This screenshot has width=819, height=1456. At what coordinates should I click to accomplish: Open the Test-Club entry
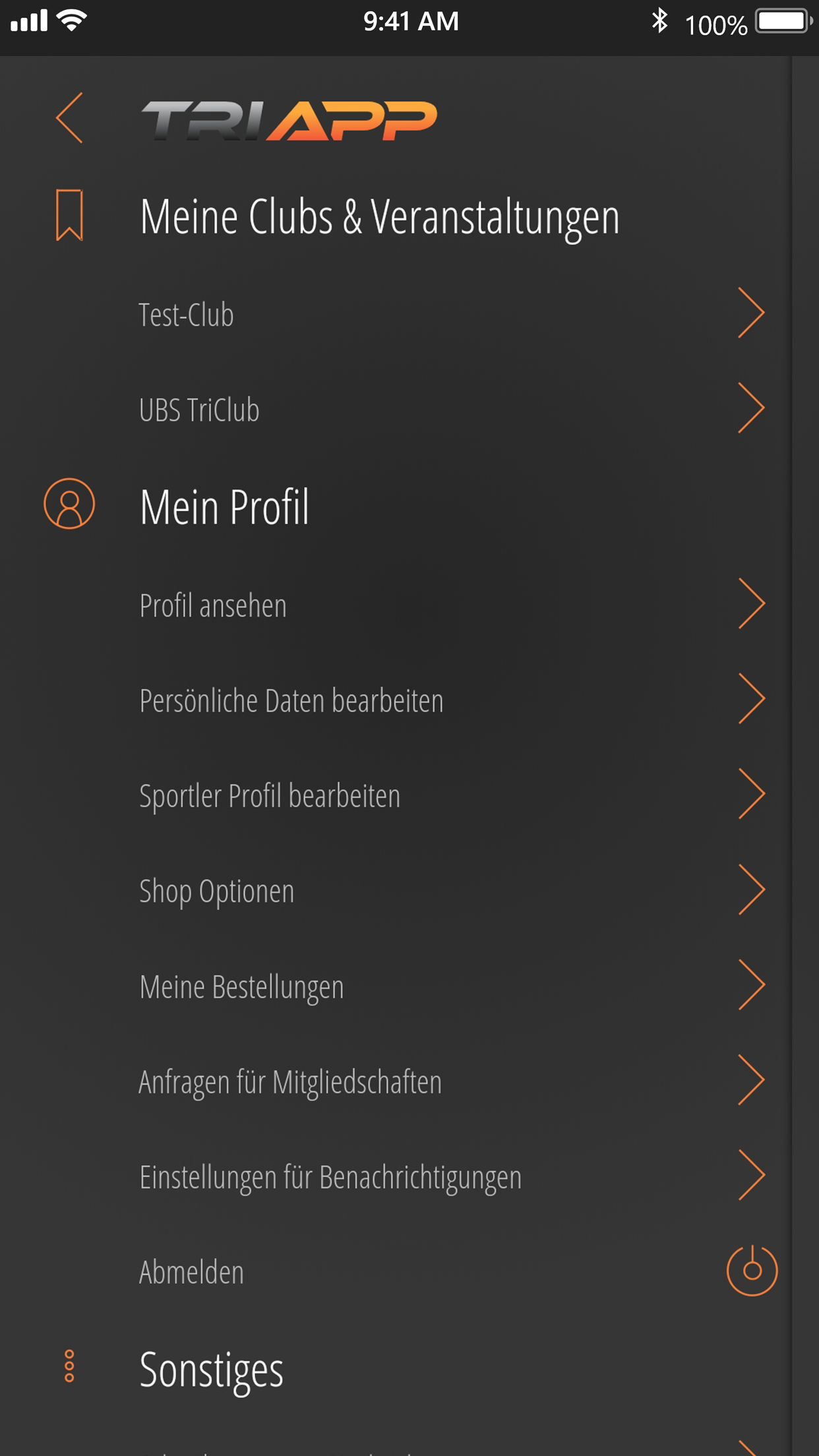click(x=396, y=314)
